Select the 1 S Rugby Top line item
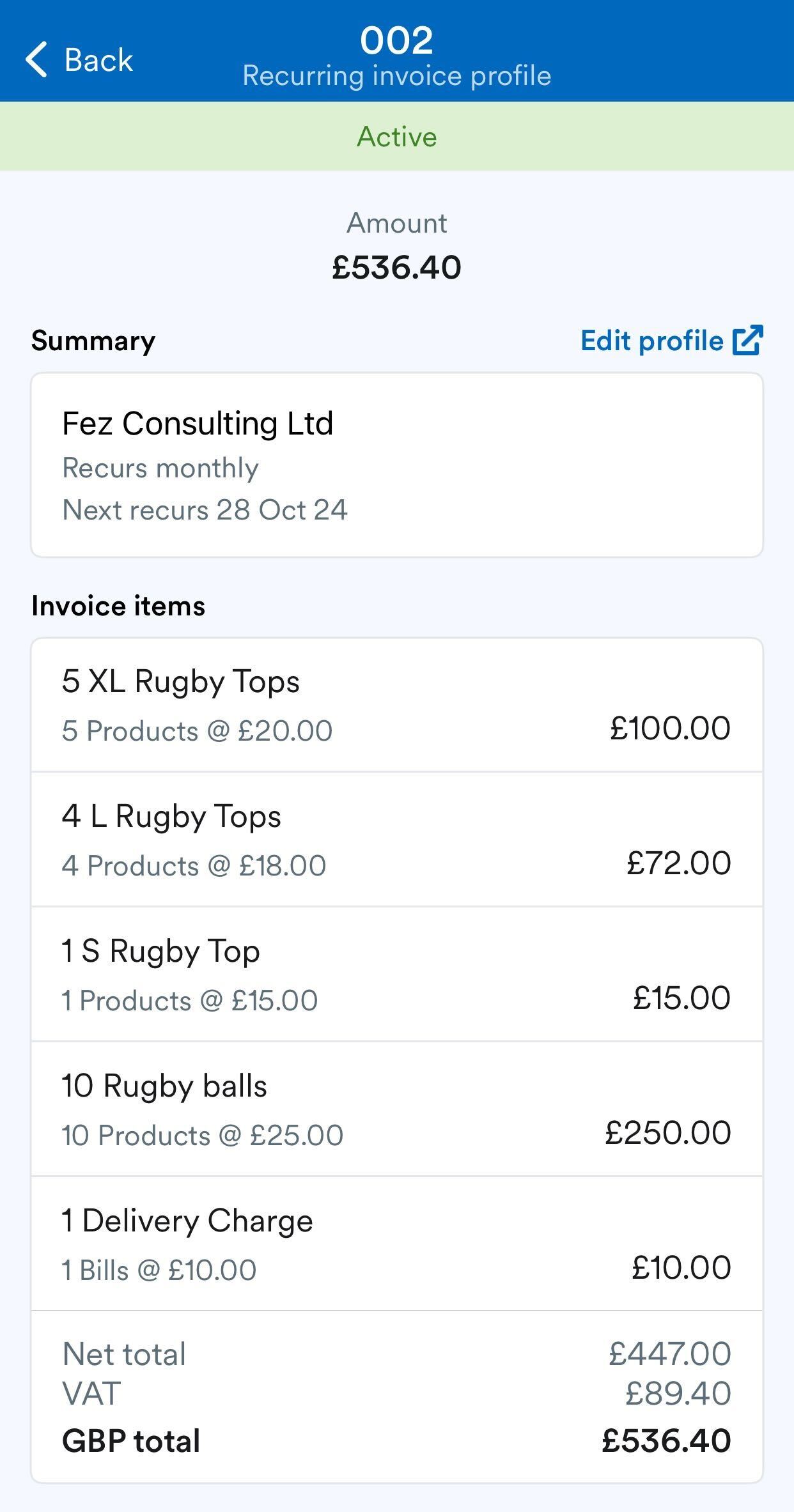The height and width of the screenshot is (1512, 794). click(x=397, y=973)
